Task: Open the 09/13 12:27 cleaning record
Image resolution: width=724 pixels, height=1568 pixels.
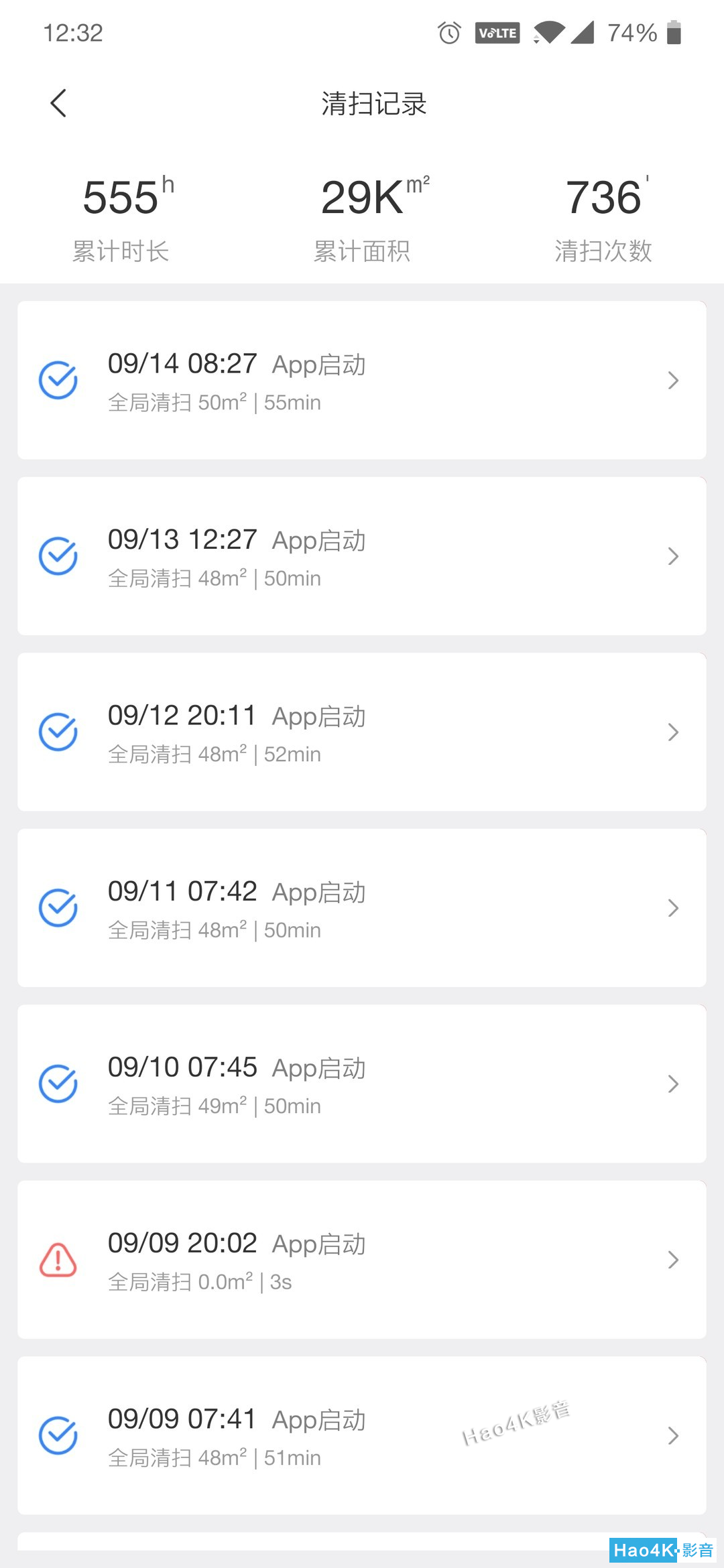Action: coord(362,556)
